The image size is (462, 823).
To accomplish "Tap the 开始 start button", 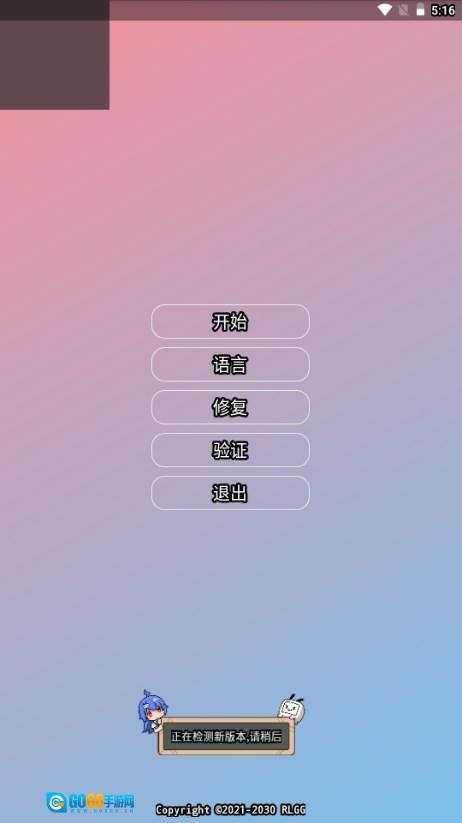I will click(x=230, y=321).
